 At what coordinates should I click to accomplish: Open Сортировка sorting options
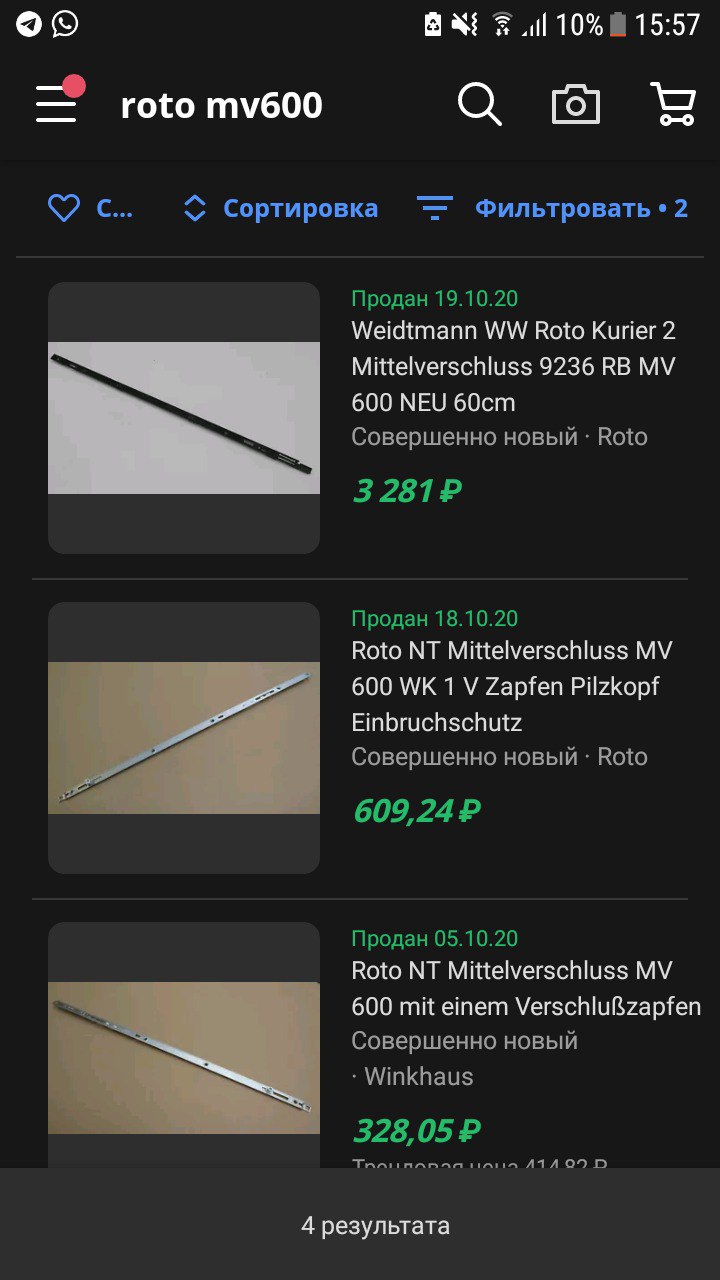point(280,208)
